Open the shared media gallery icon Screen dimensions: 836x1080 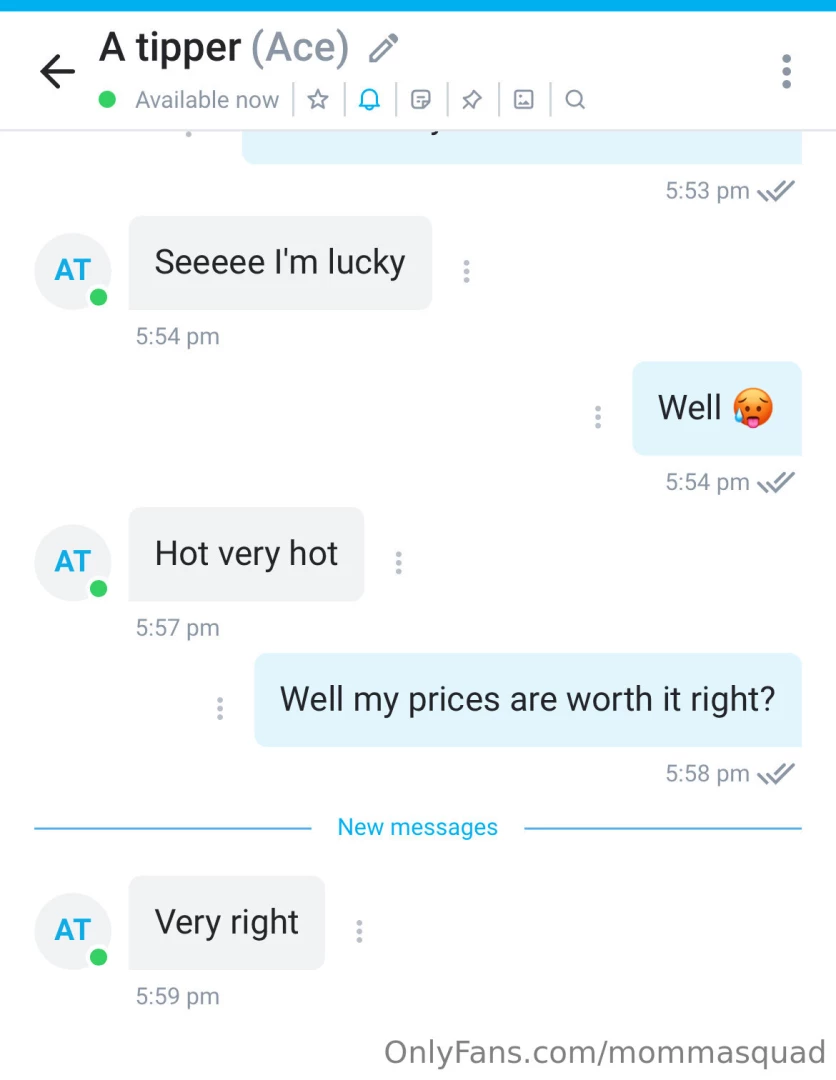pos(523,99)
